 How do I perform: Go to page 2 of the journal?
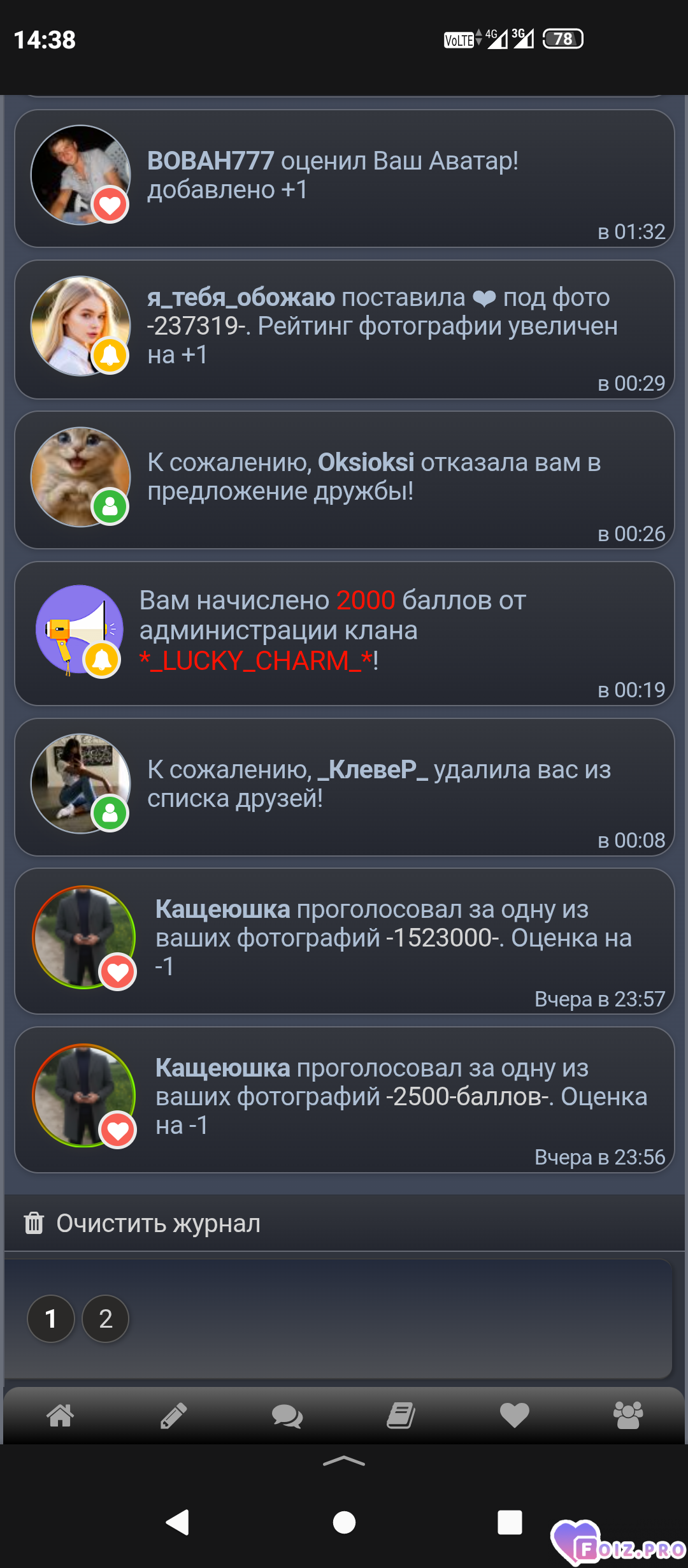click(106, 1319)
